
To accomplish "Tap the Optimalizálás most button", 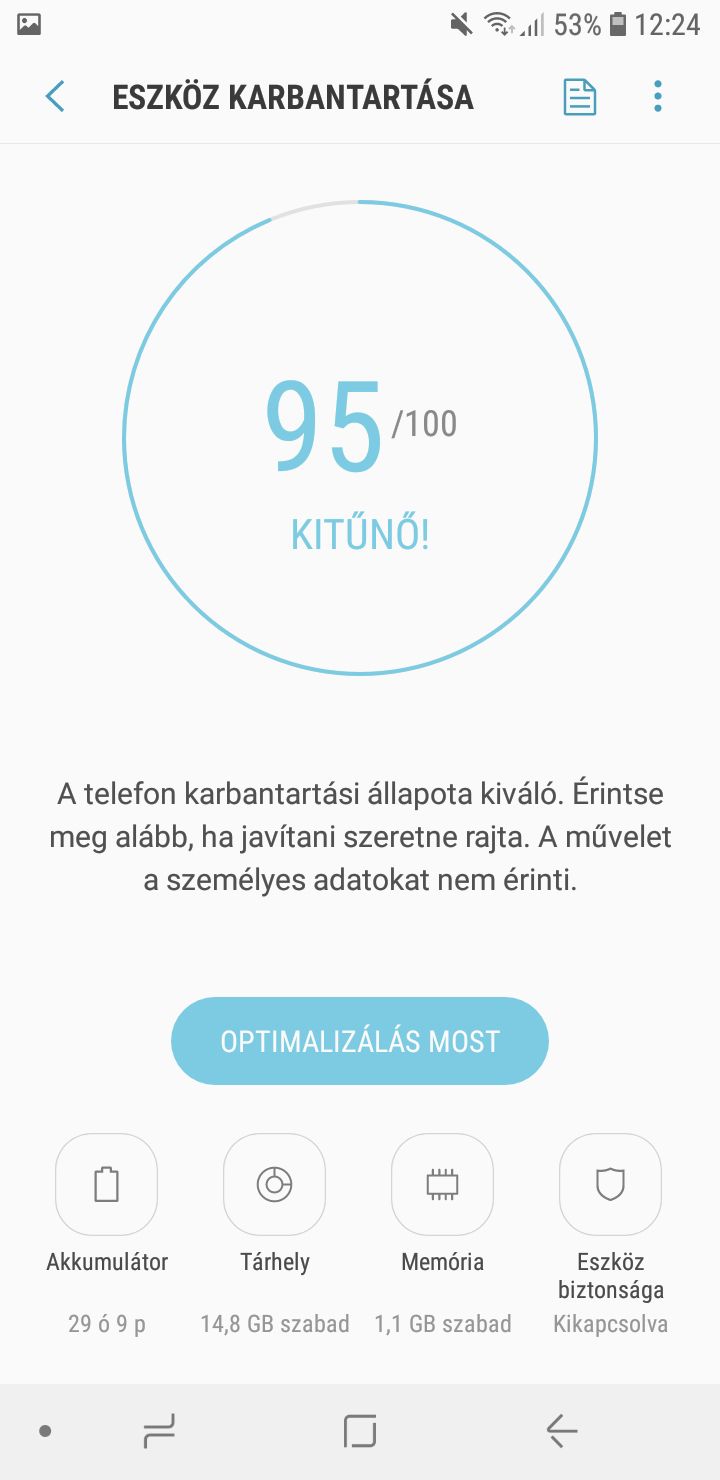I will tap(360, 1041).
